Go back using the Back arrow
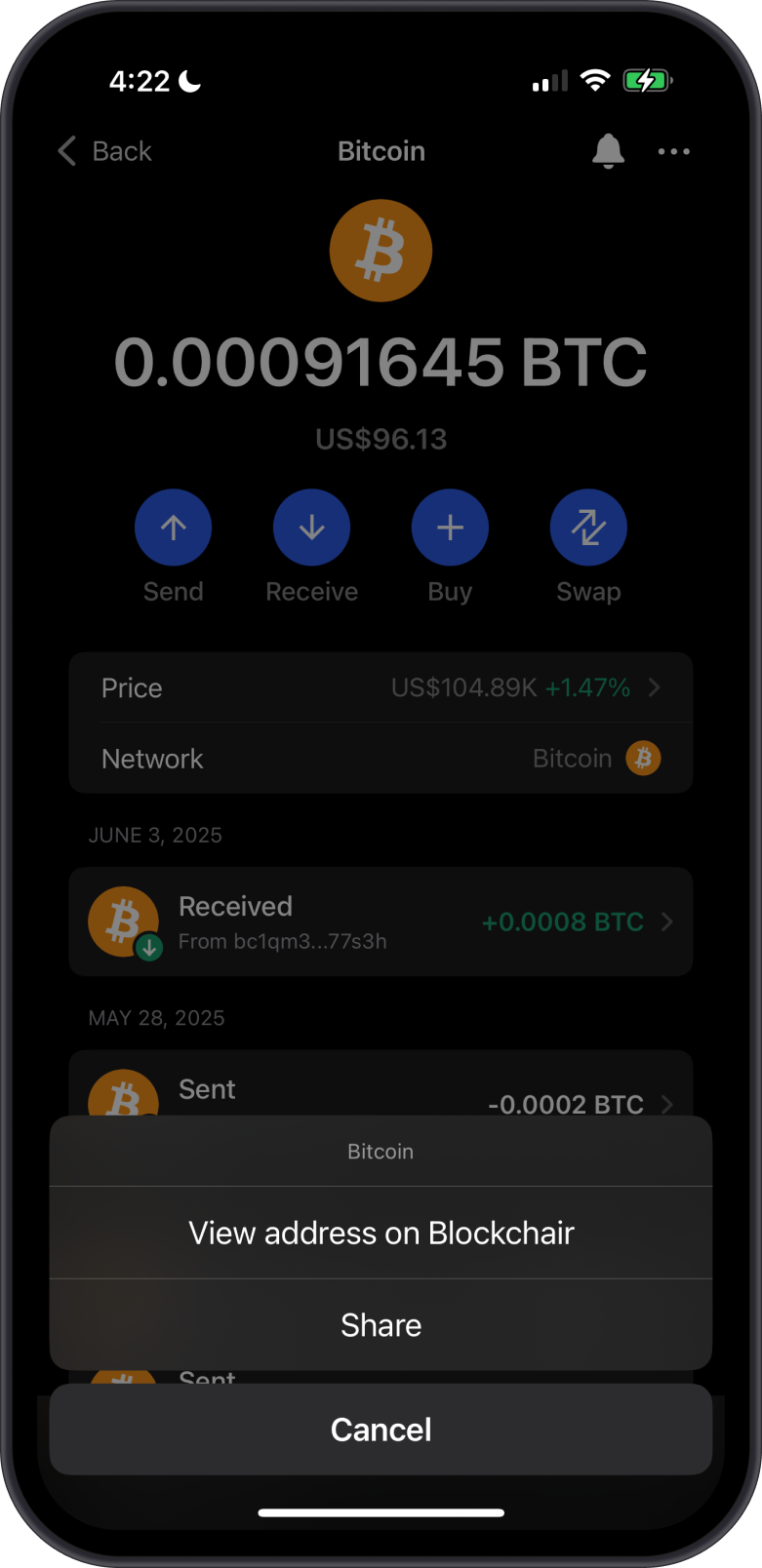This screenshot has height=1568, width=762. pyautogui.click(x=104, y=151)
